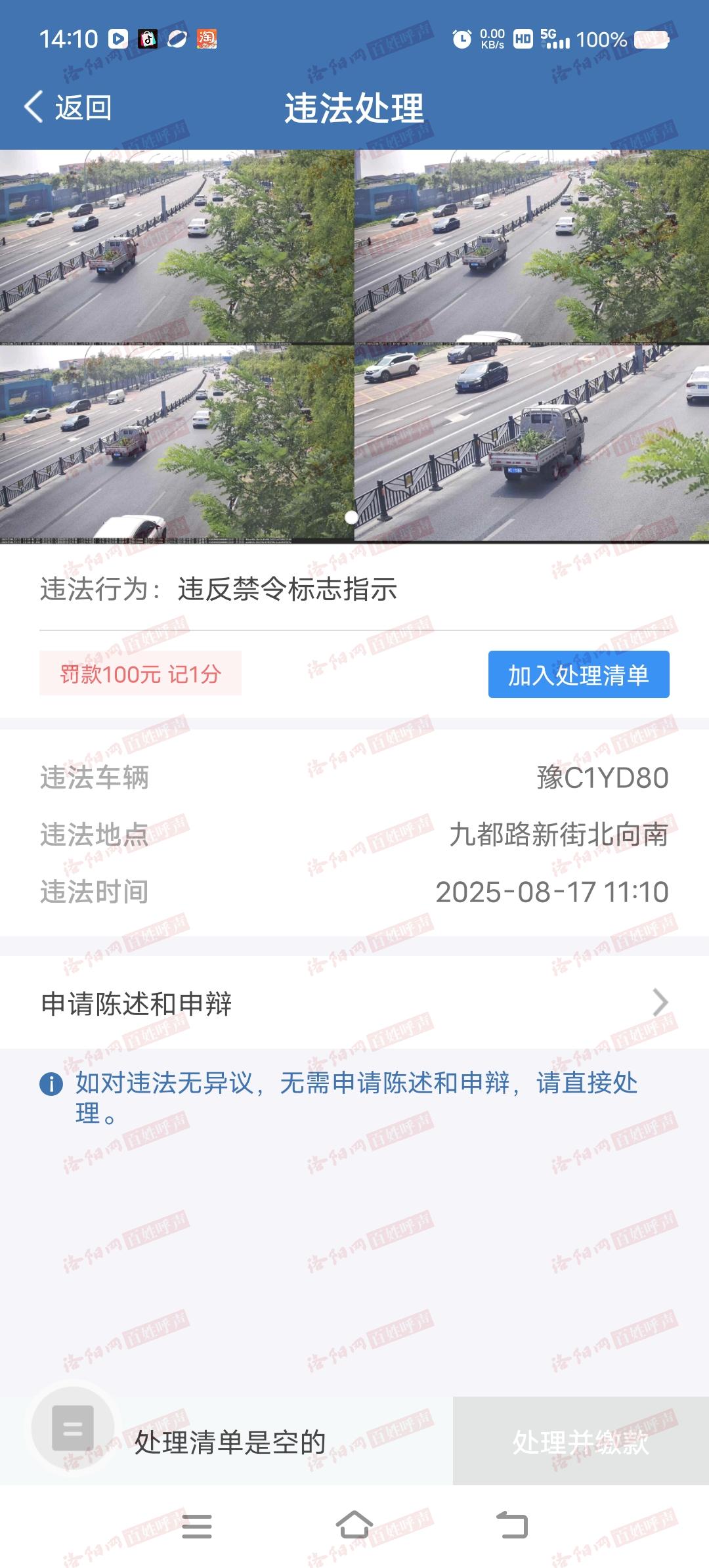Screen dimensions: 709x1568
Task: Open the violation evidence photo
Action: [x=354, y=346]
